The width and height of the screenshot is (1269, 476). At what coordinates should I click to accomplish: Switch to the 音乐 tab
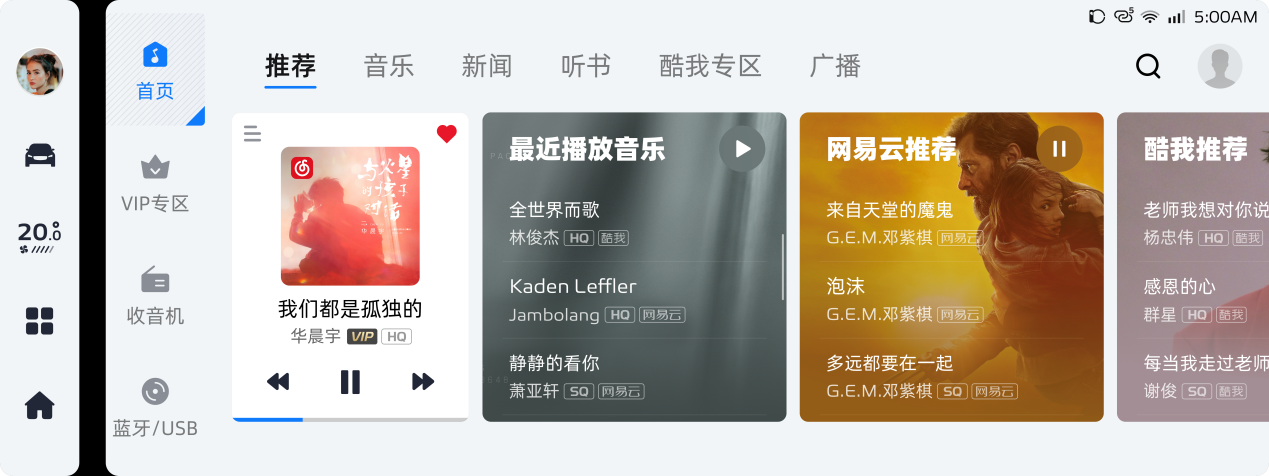[388, 67]
